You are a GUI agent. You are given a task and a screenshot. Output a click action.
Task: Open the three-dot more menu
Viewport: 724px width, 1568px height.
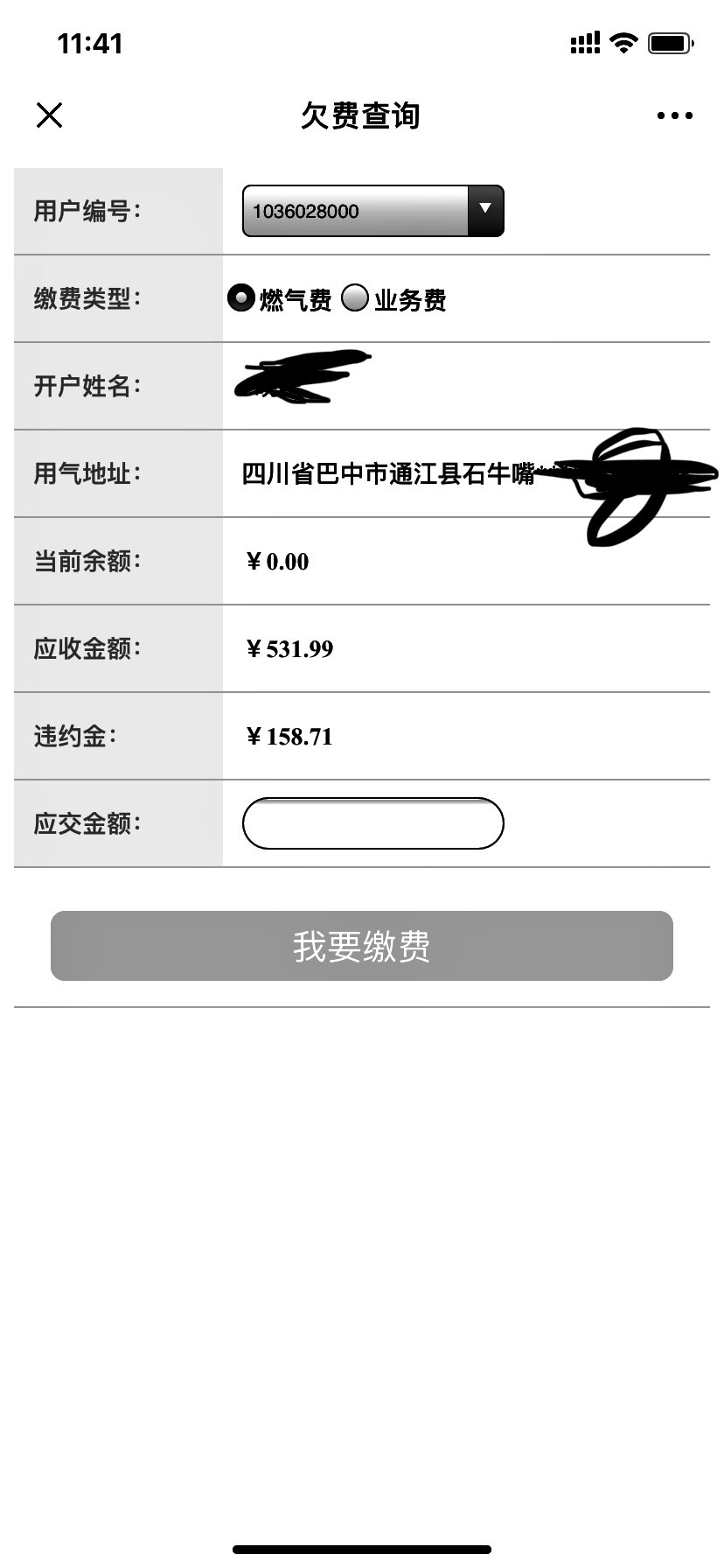pyautogui.click(x=674, y=115)
